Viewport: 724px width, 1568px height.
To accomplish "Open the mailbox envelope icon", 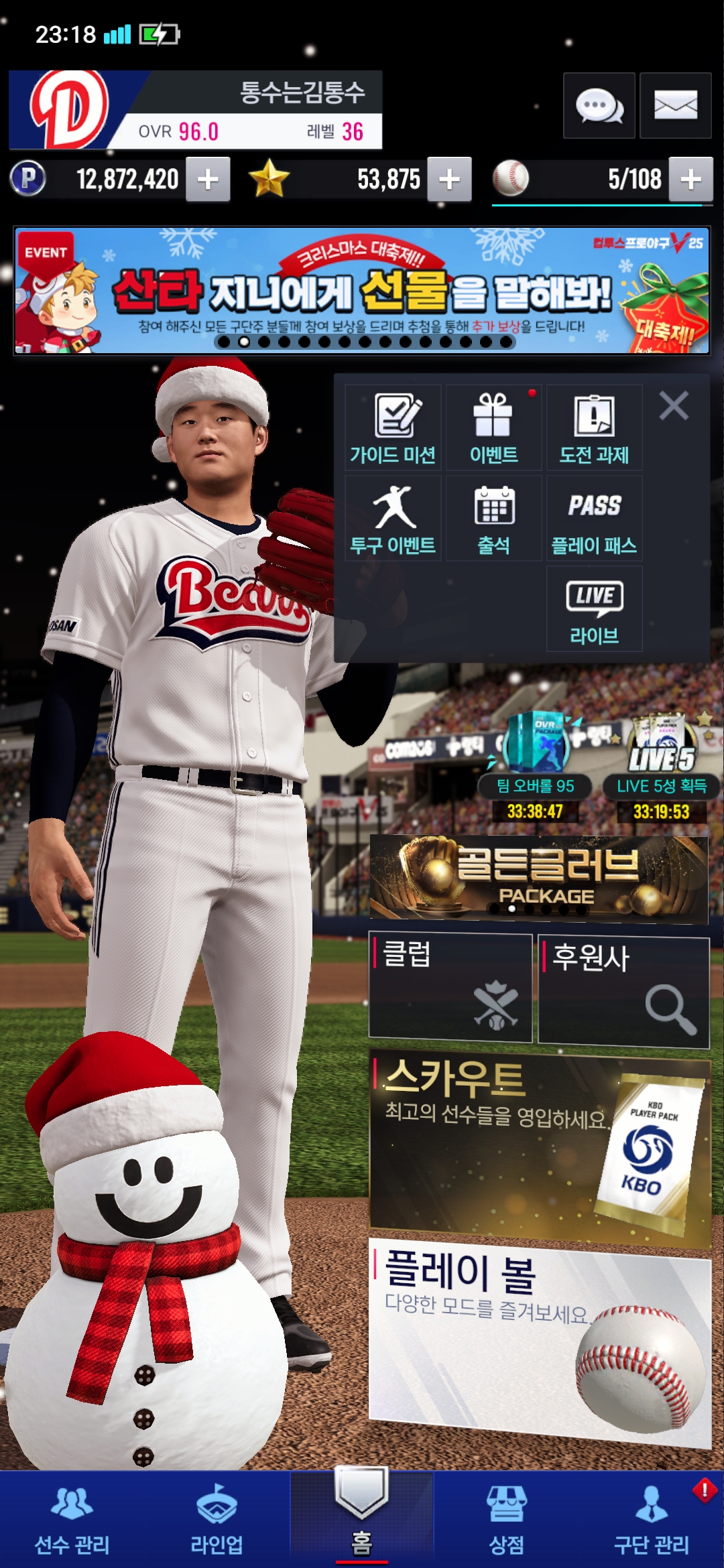I will [675, 106].
